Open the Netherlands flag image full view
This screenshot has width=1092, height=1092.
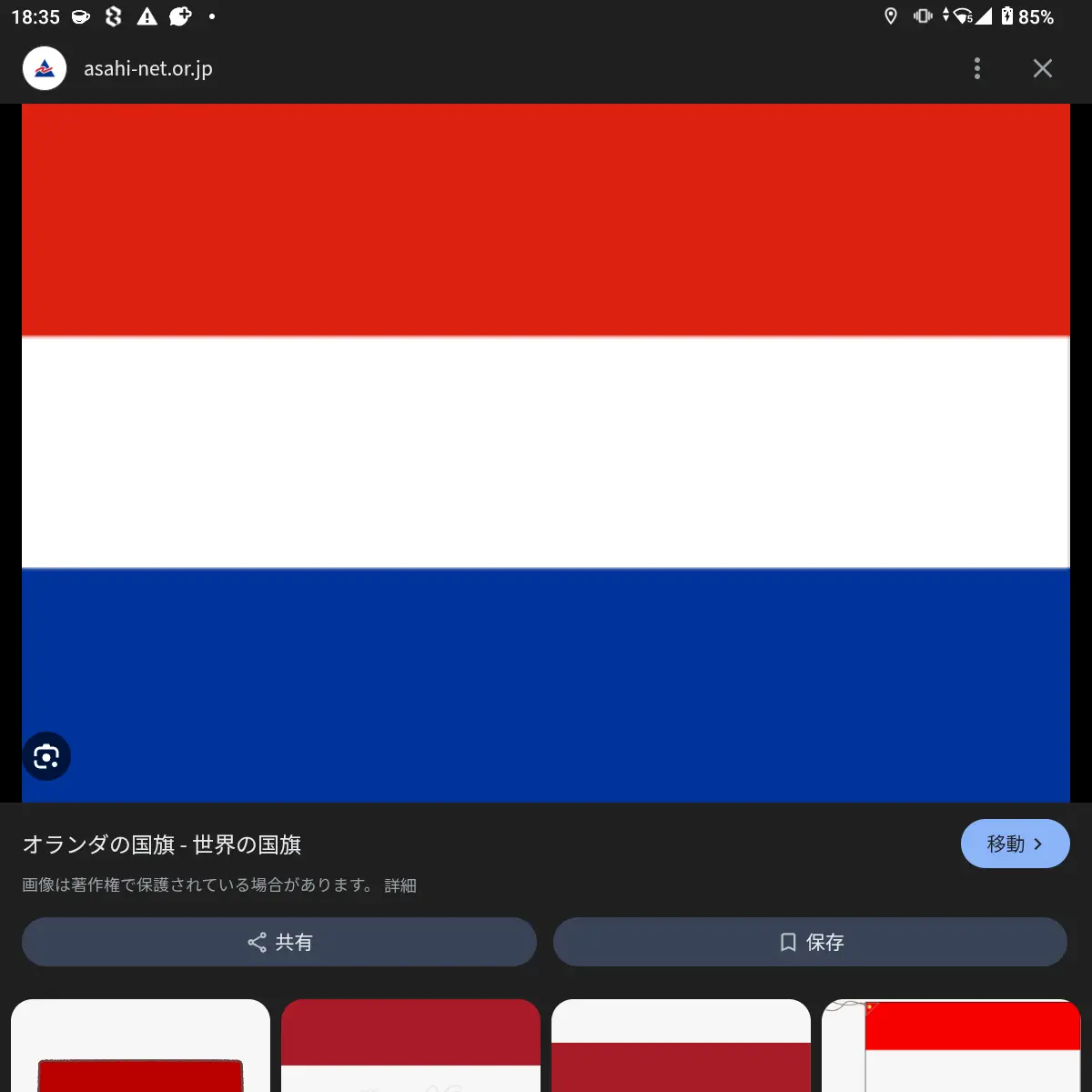(546, 452)
